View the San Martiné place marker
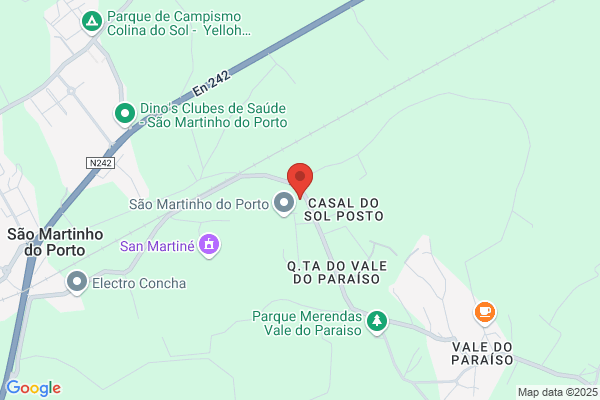600x400 pixels. pos(209,245)
